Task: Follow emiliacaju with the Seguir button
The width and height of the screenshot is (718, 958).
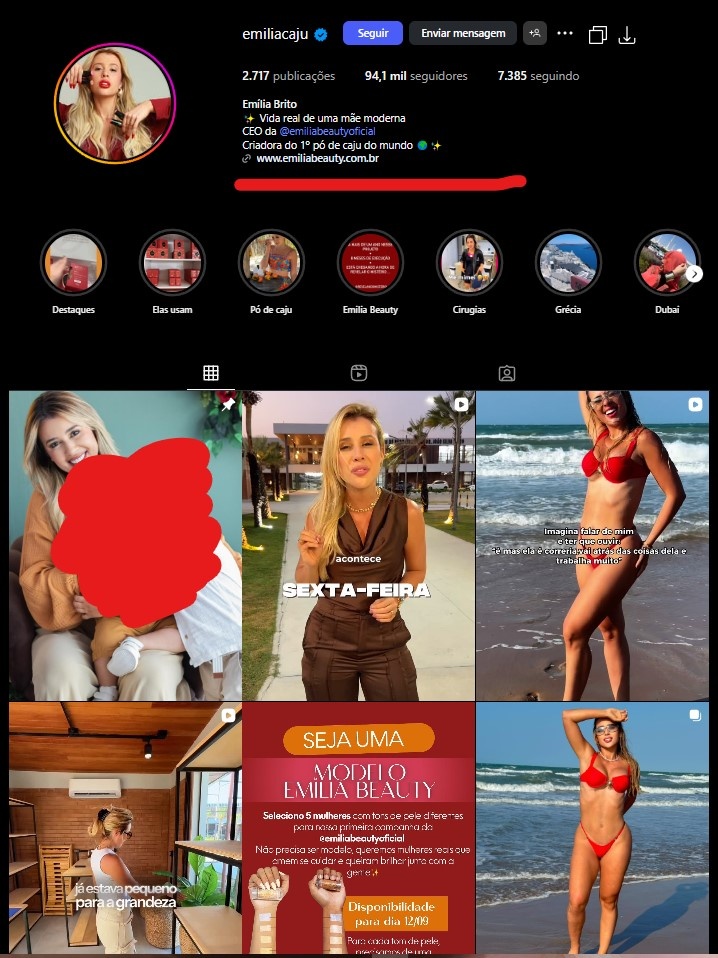Action: pos(372,33)
